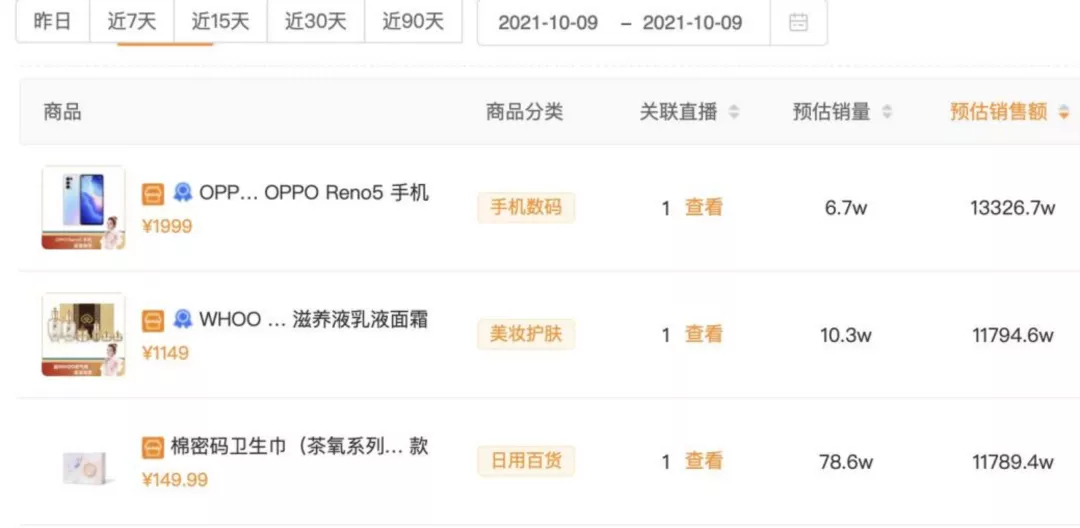Switch to the 近15天 range
1080x528 pixels.
220,21
